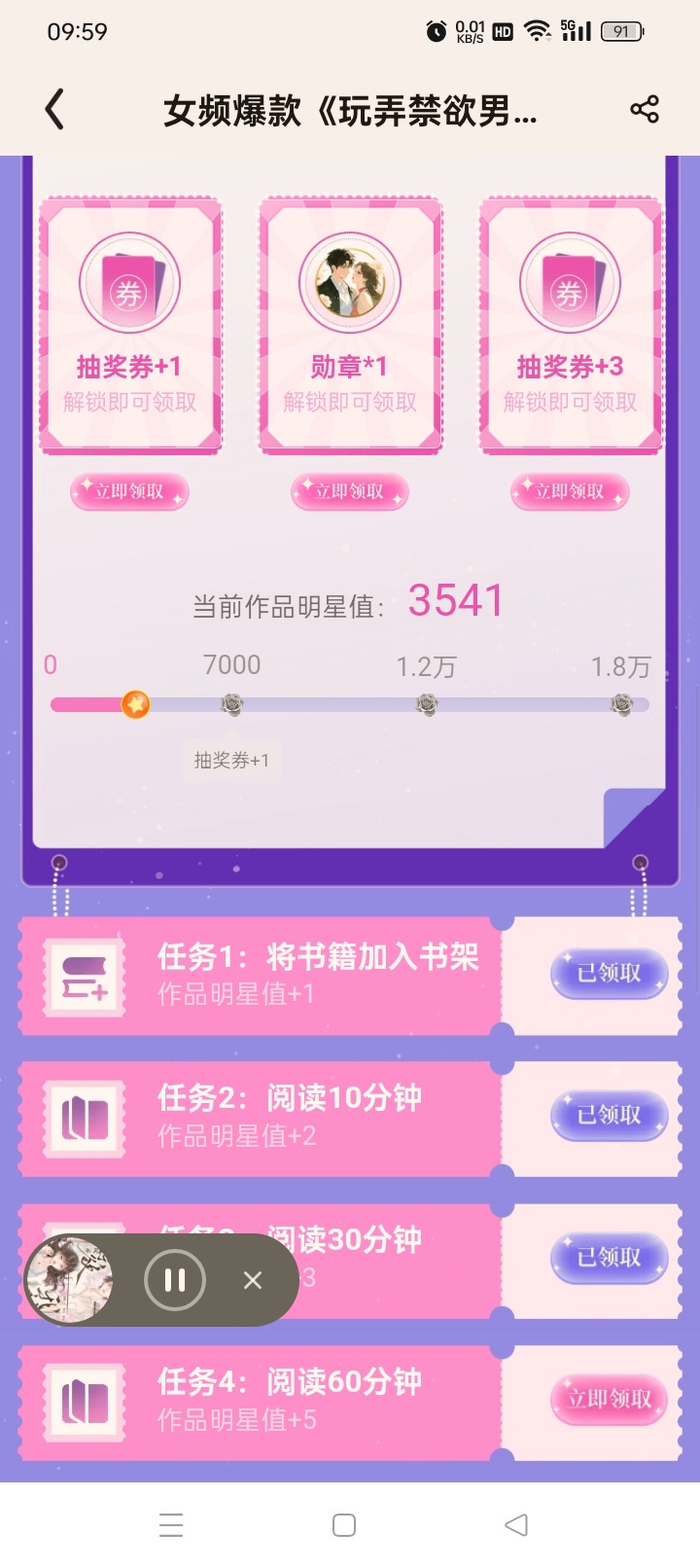Open the system recent apps menu
This screenshot has width=700, height=1568.
[x=171, y=1525]
